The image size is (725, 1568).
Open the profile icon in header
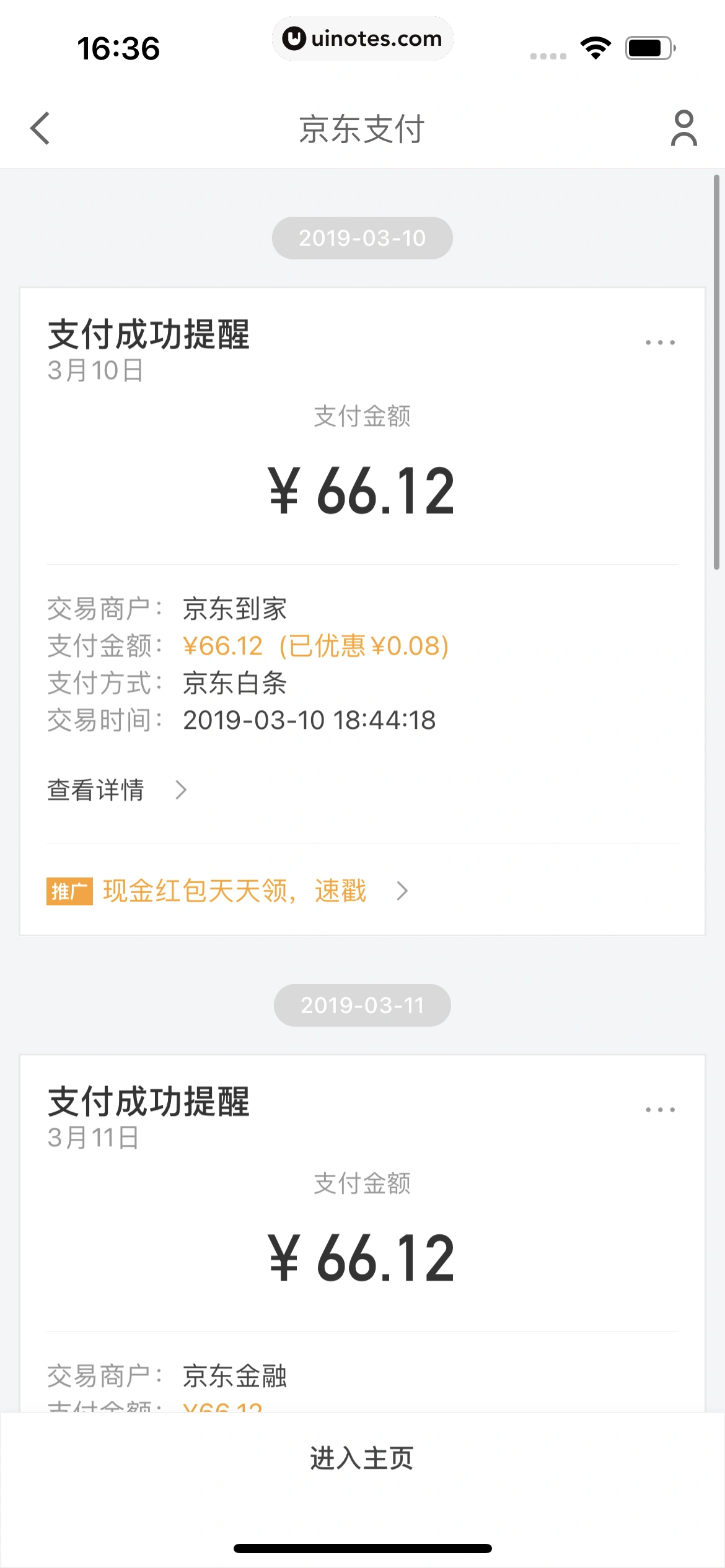coord(683,128)
